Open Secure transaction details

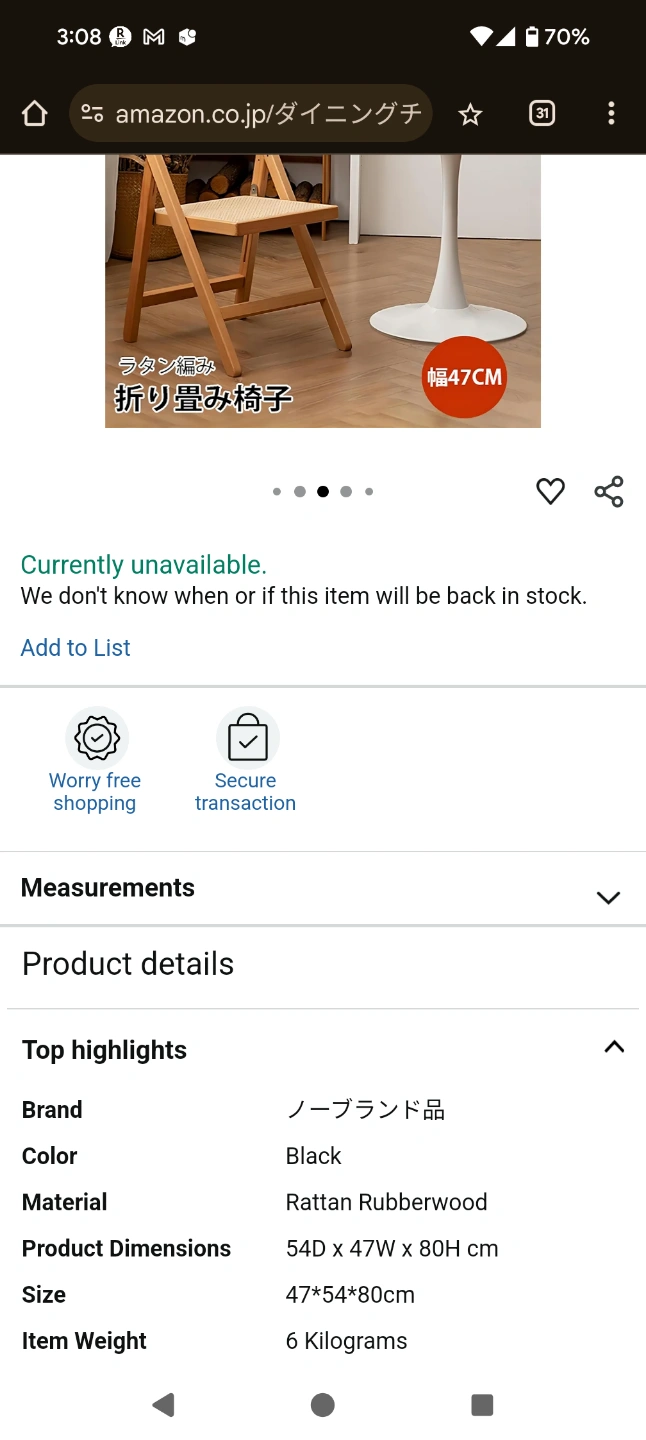click(246, 760)
